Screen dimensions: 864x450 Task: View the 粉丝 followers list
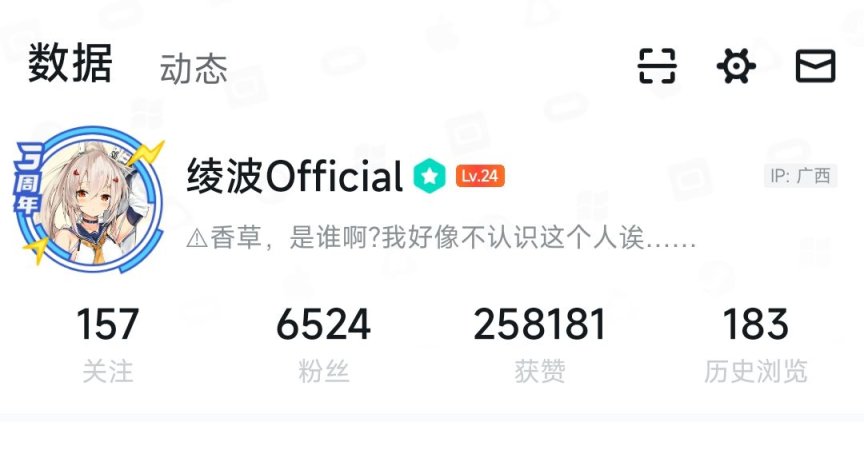[x=324, y=345]
